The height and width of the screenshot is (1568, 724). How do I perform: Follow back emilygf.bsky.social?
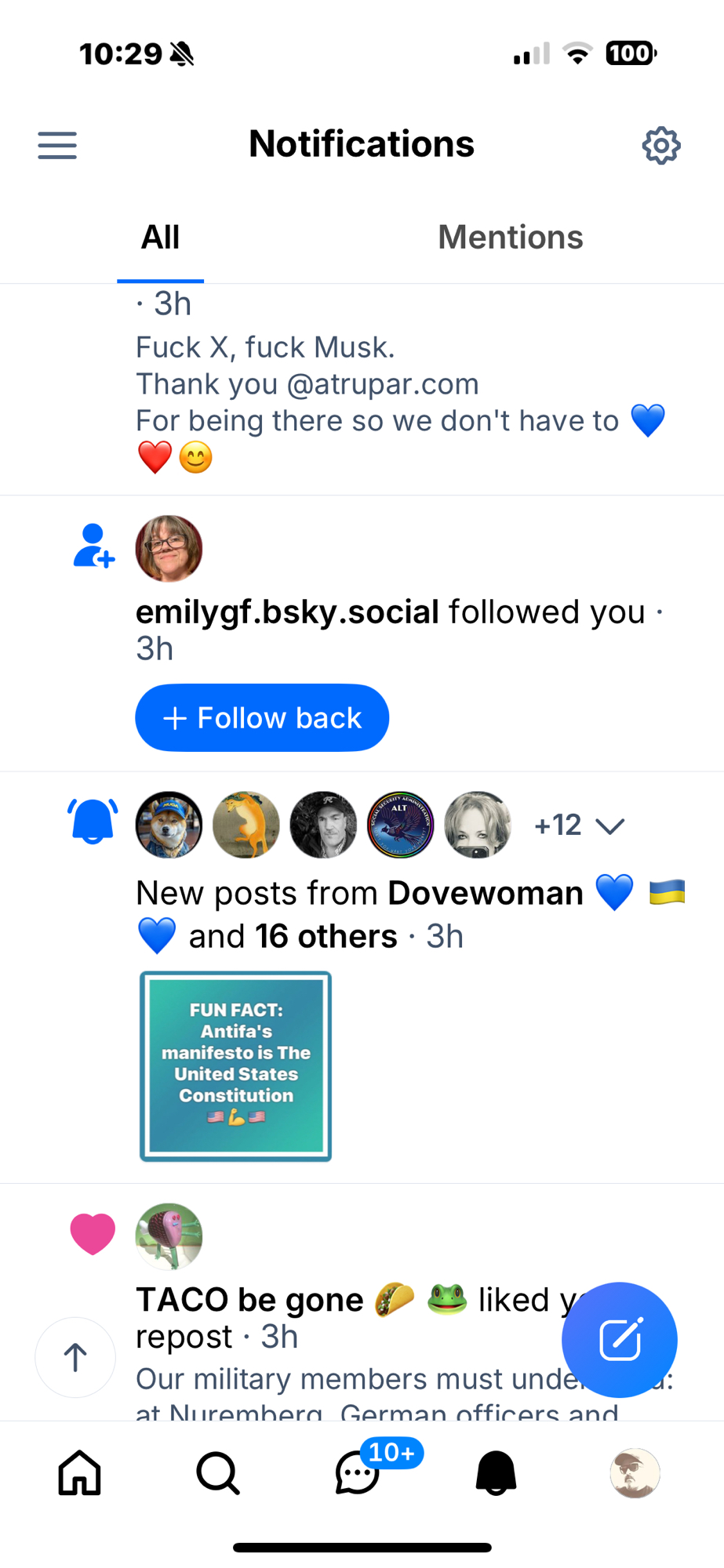[262, 718]
